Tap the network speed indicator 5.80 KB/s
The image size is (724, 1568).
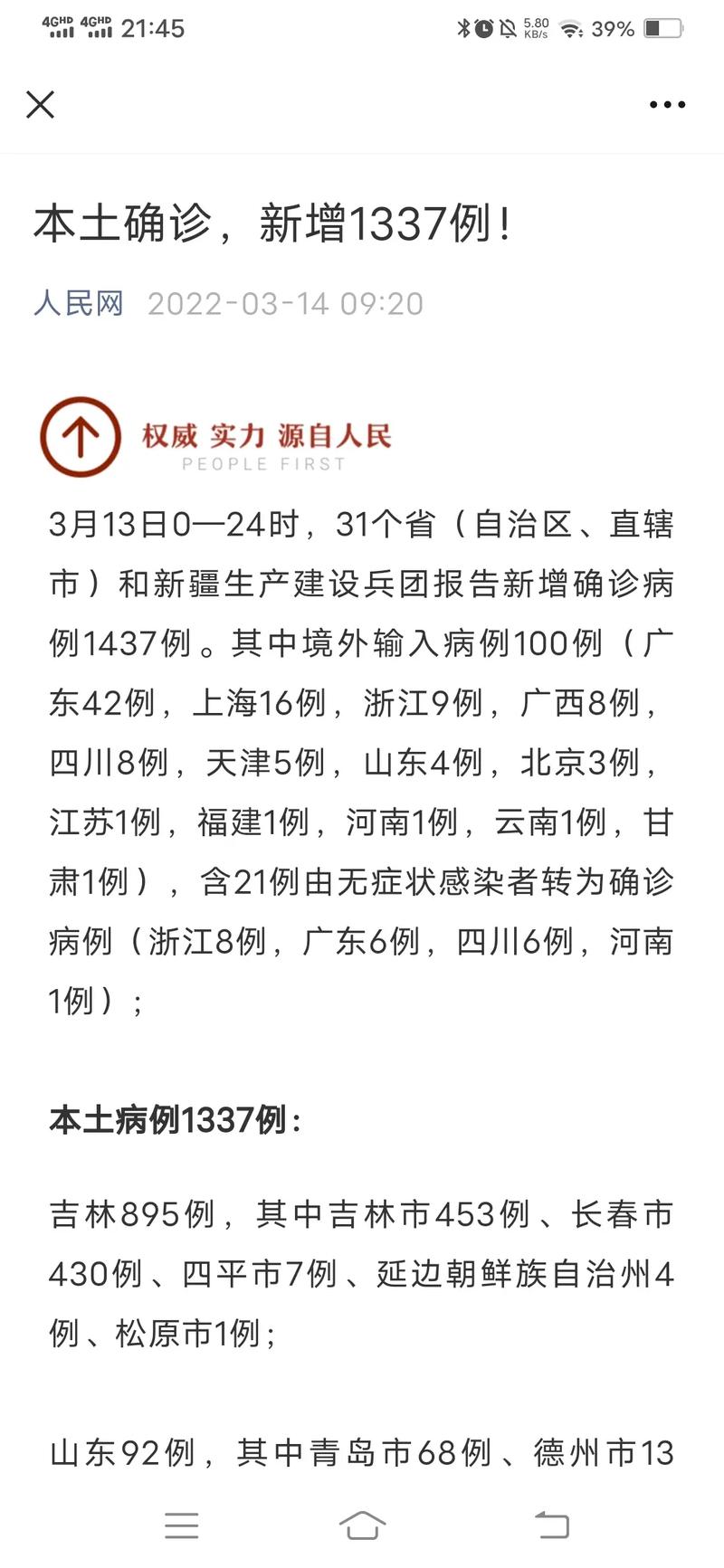tap(533, 26)
